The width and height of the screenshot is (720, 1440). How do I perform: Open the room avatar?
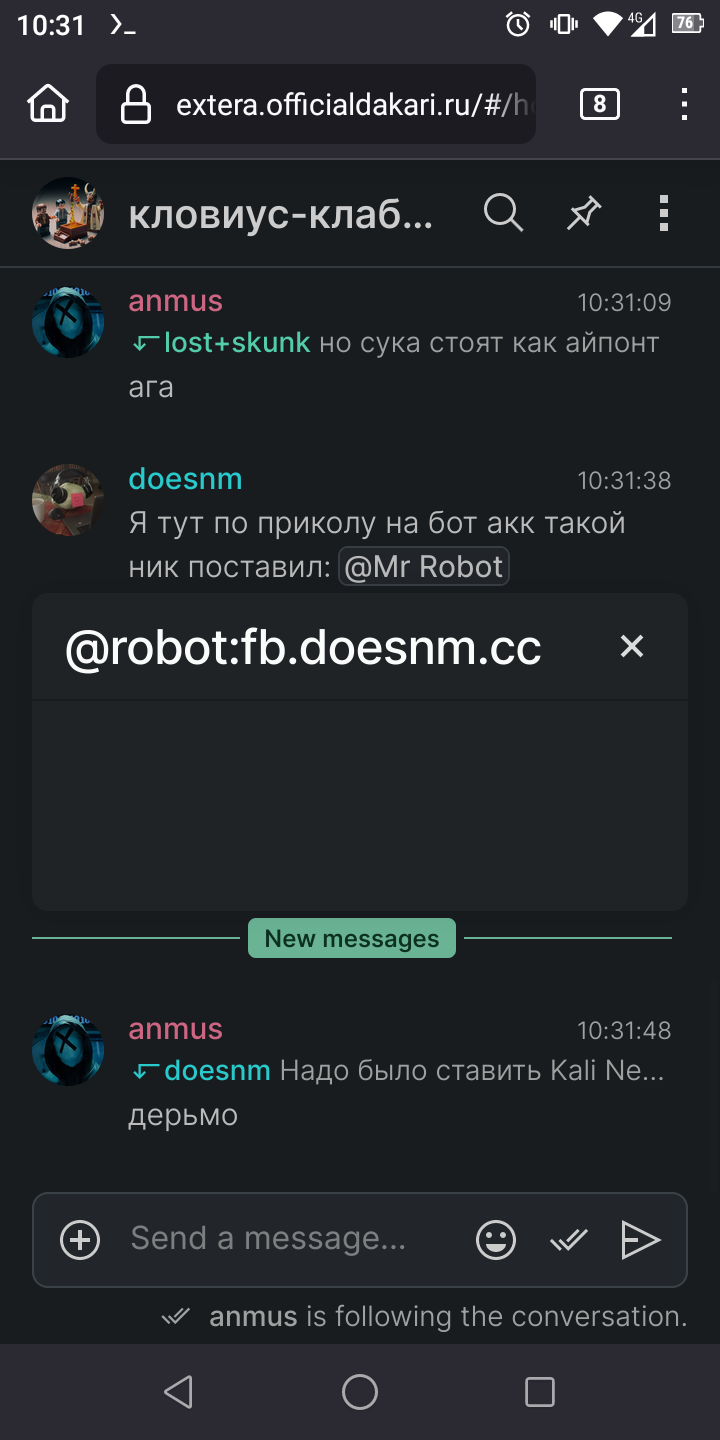tap(68, 213)
